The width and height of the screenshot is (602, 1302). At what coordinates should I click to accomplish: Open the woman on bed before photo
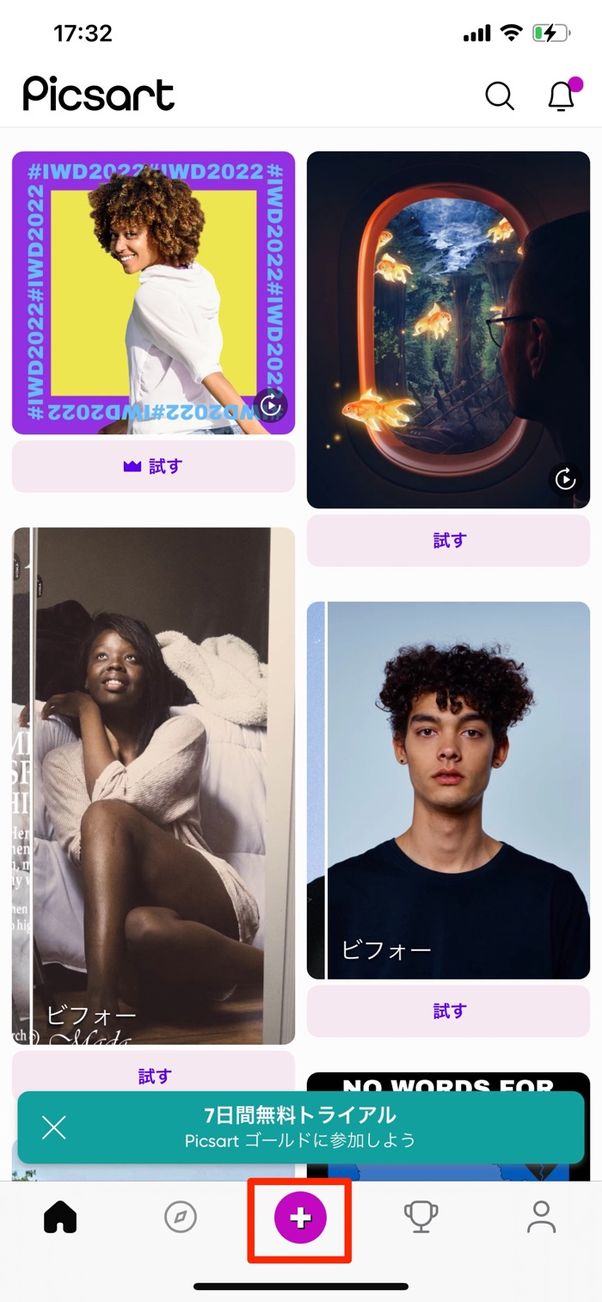point(153,785)
